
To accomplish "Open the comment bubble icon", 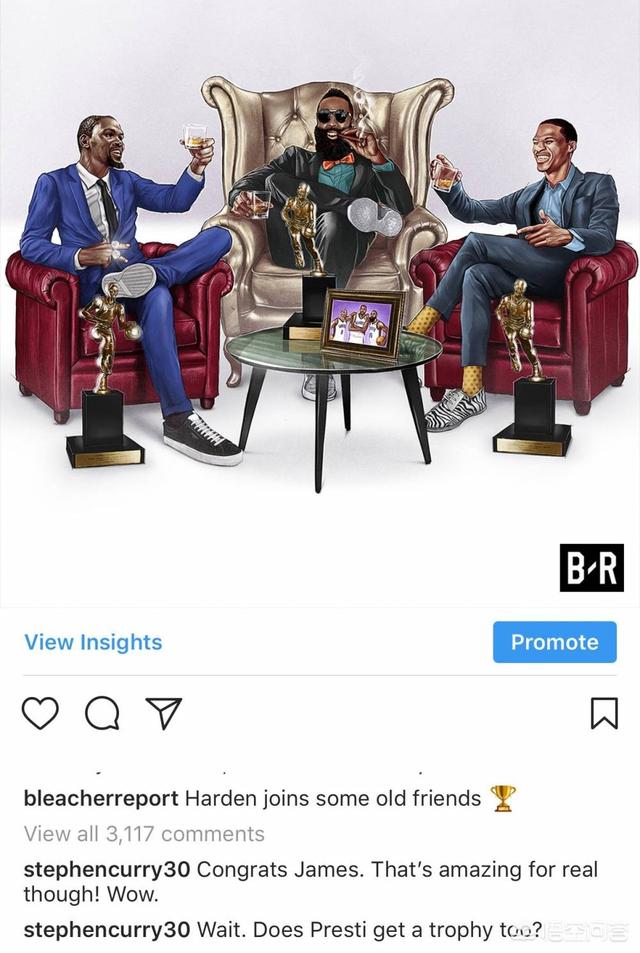I will [101, 713].
